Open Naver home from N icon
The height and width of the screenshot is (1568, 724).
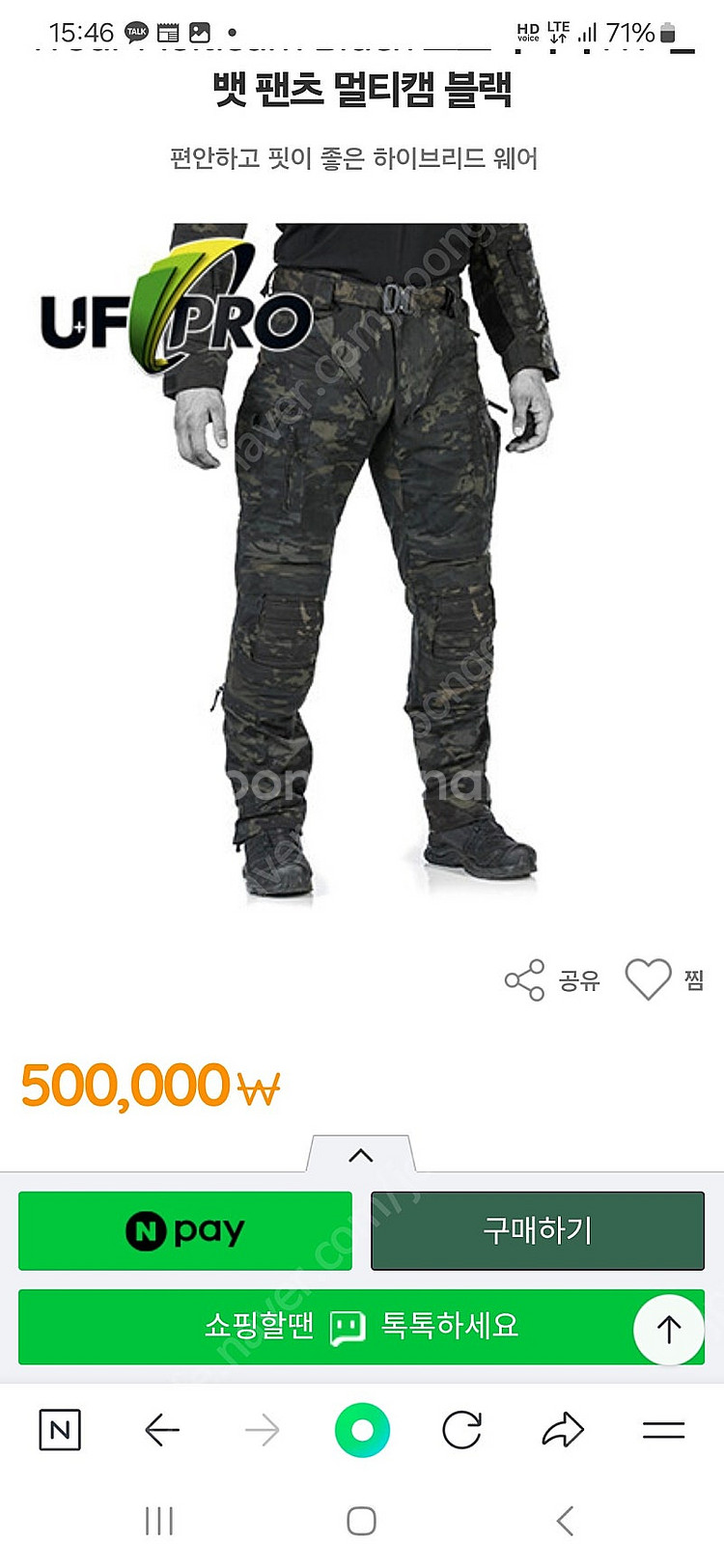(x=60, y=1429)
